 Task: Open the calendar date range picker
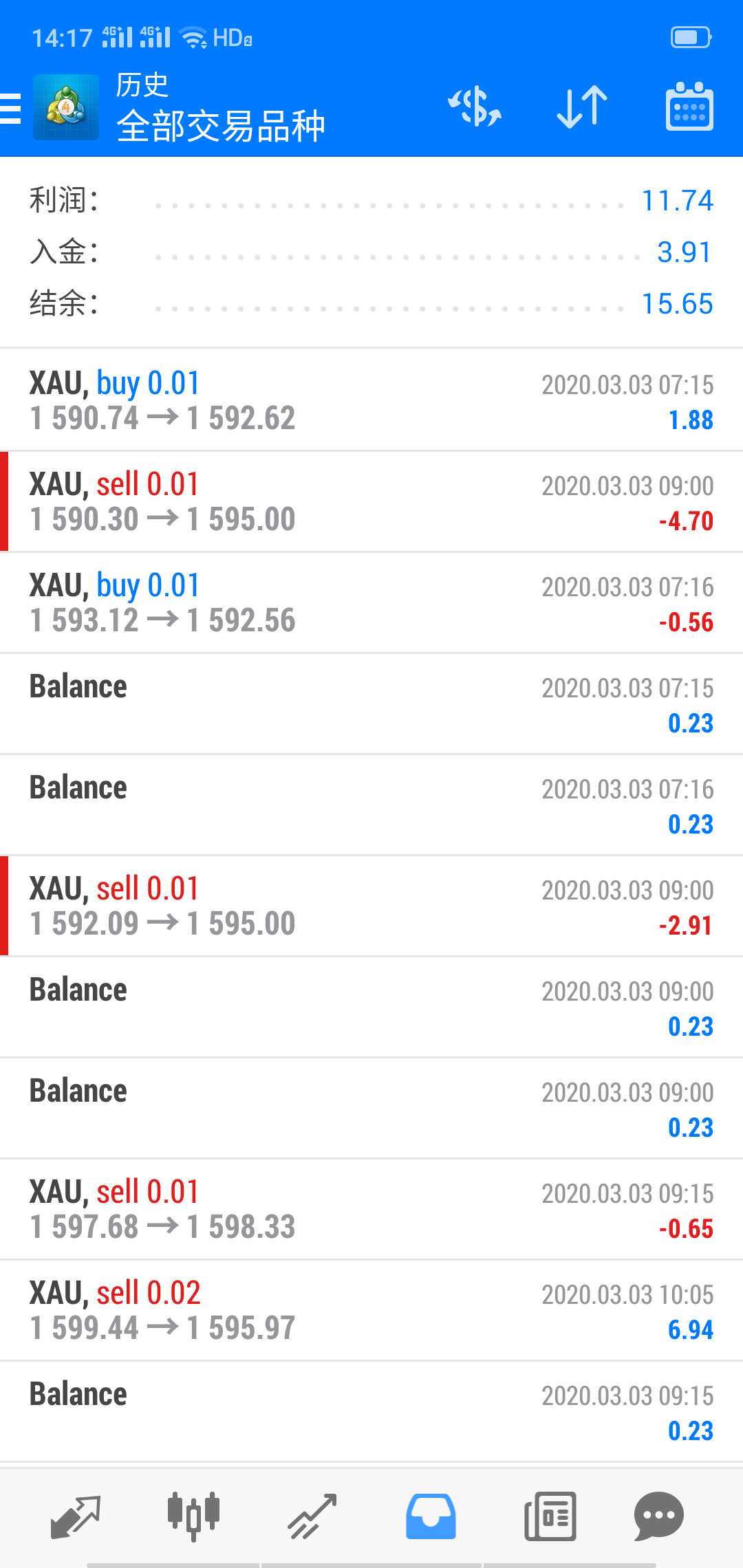(689, 107)
